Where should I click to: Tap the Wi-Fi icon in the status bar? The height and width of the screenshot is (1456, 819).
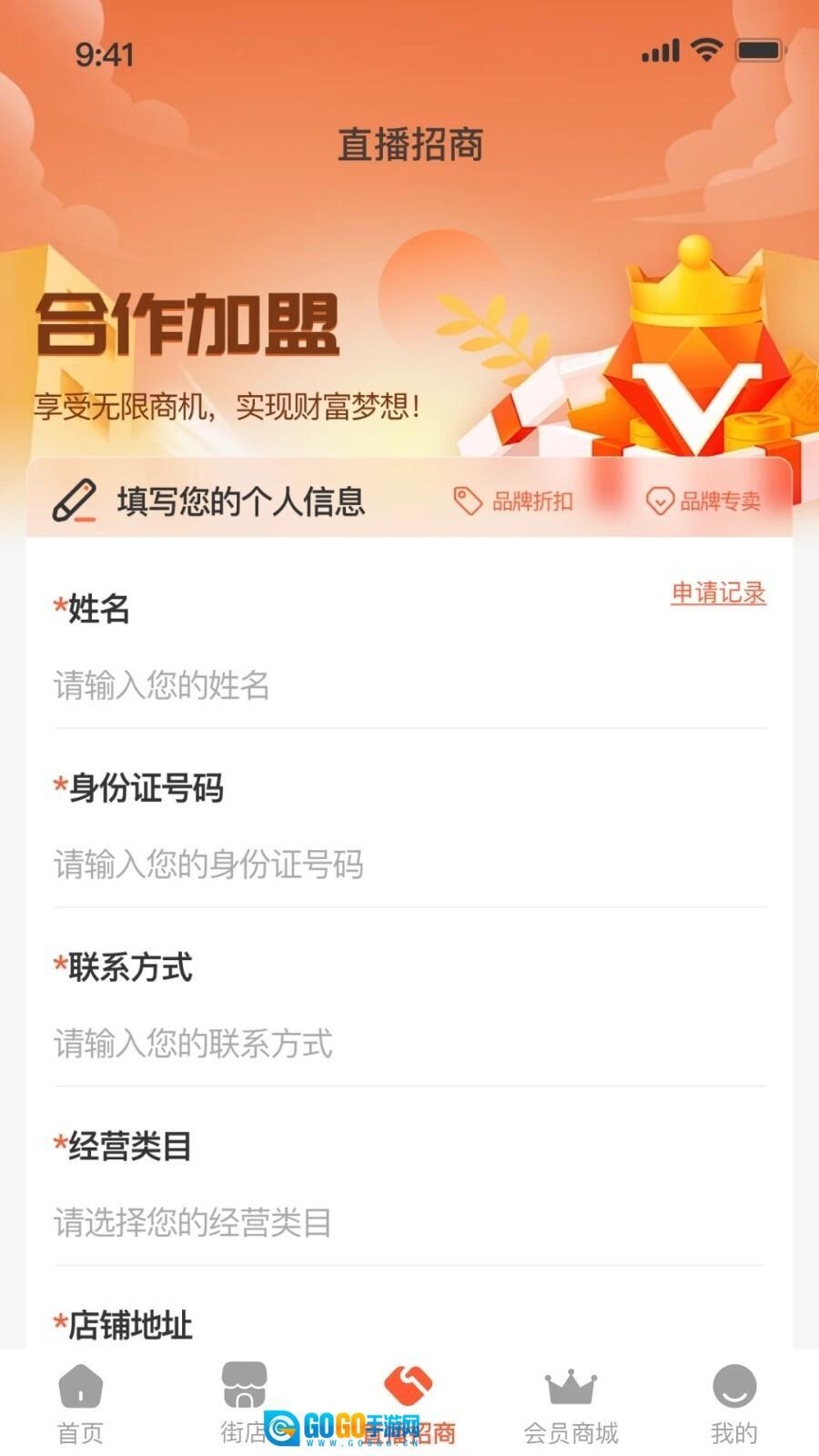click(705, 52)
